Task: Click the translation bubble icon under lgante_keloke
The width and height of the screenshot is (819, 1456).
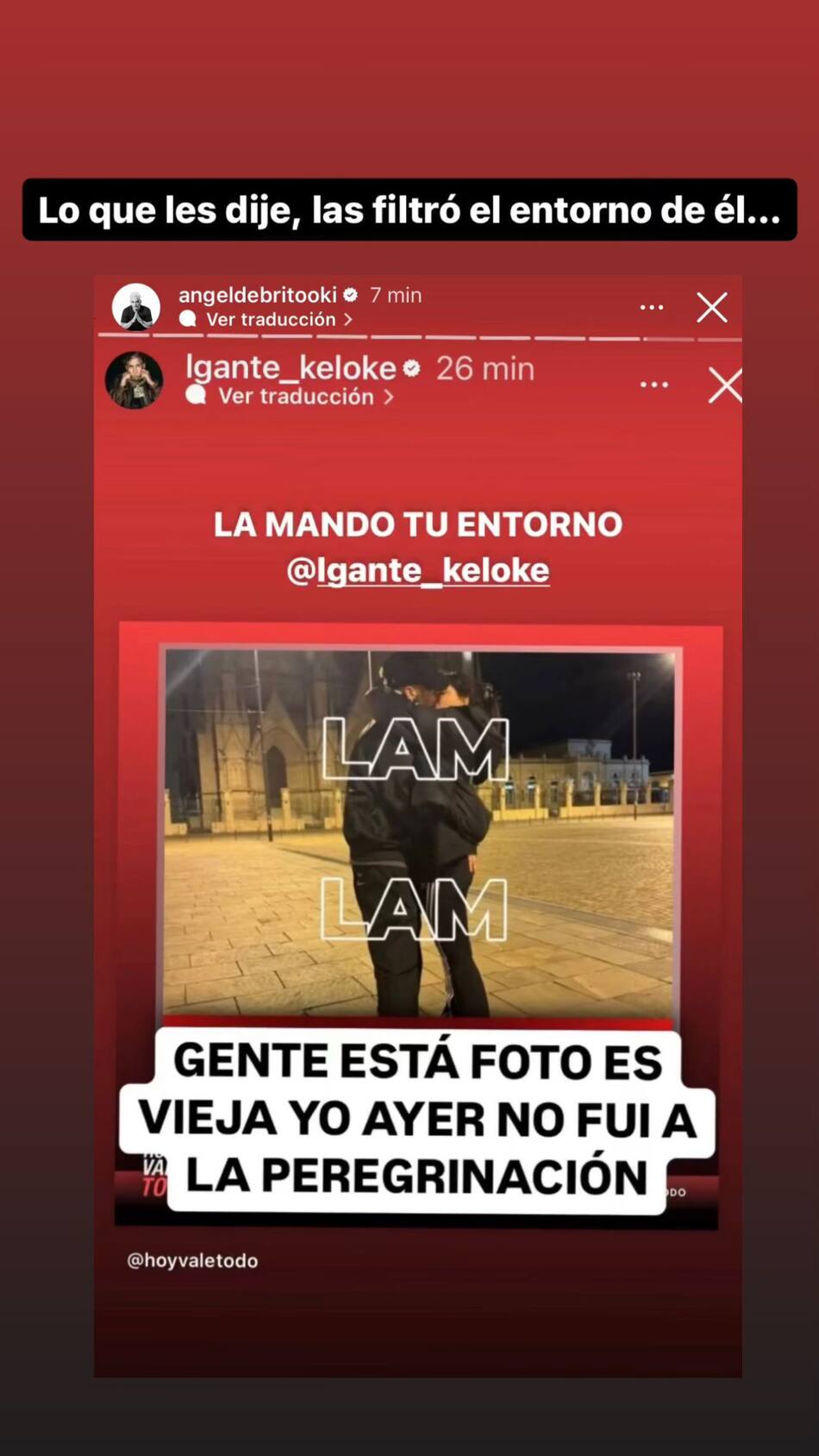Action: [x=198, y=396]
